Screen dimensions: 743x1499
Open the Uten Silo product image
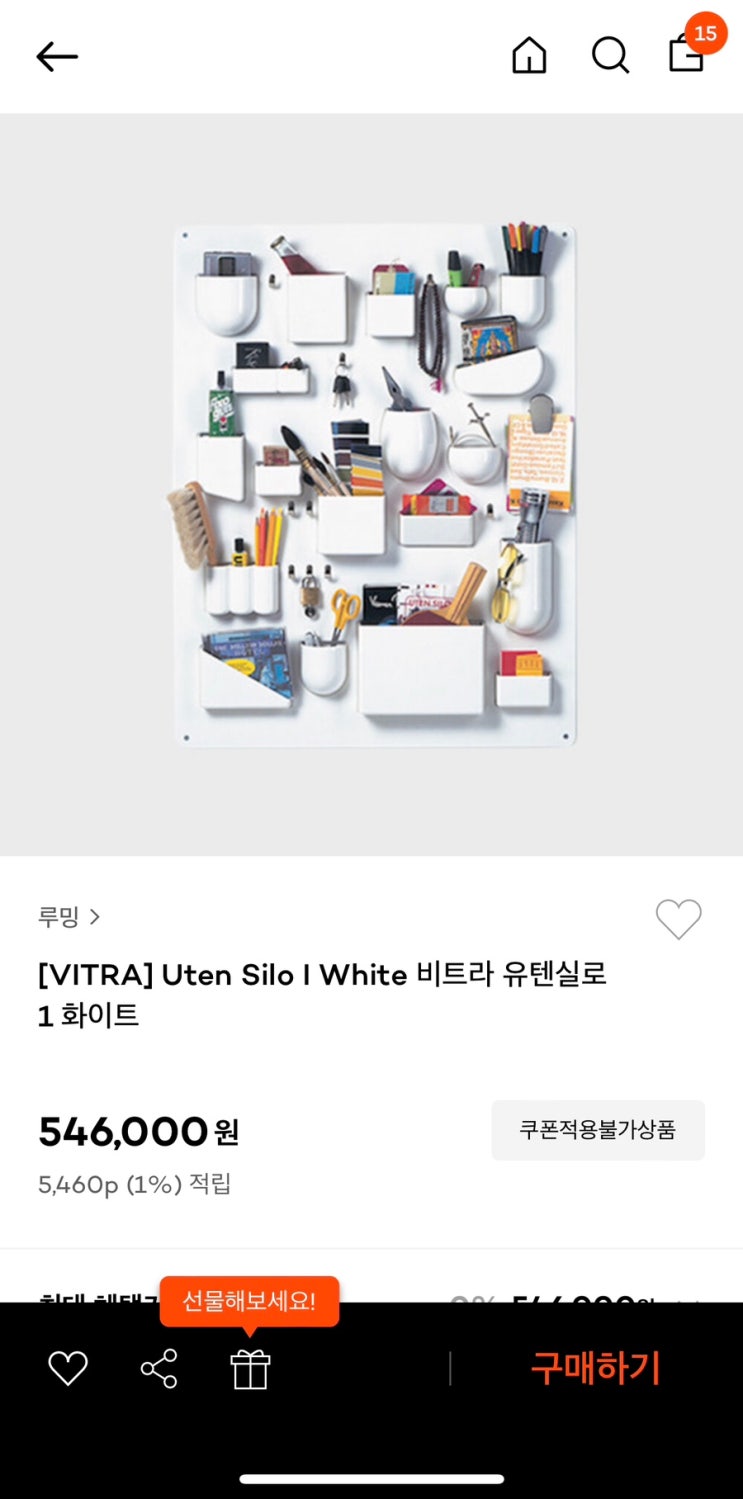pyautogui.click(x=374, y=485)
